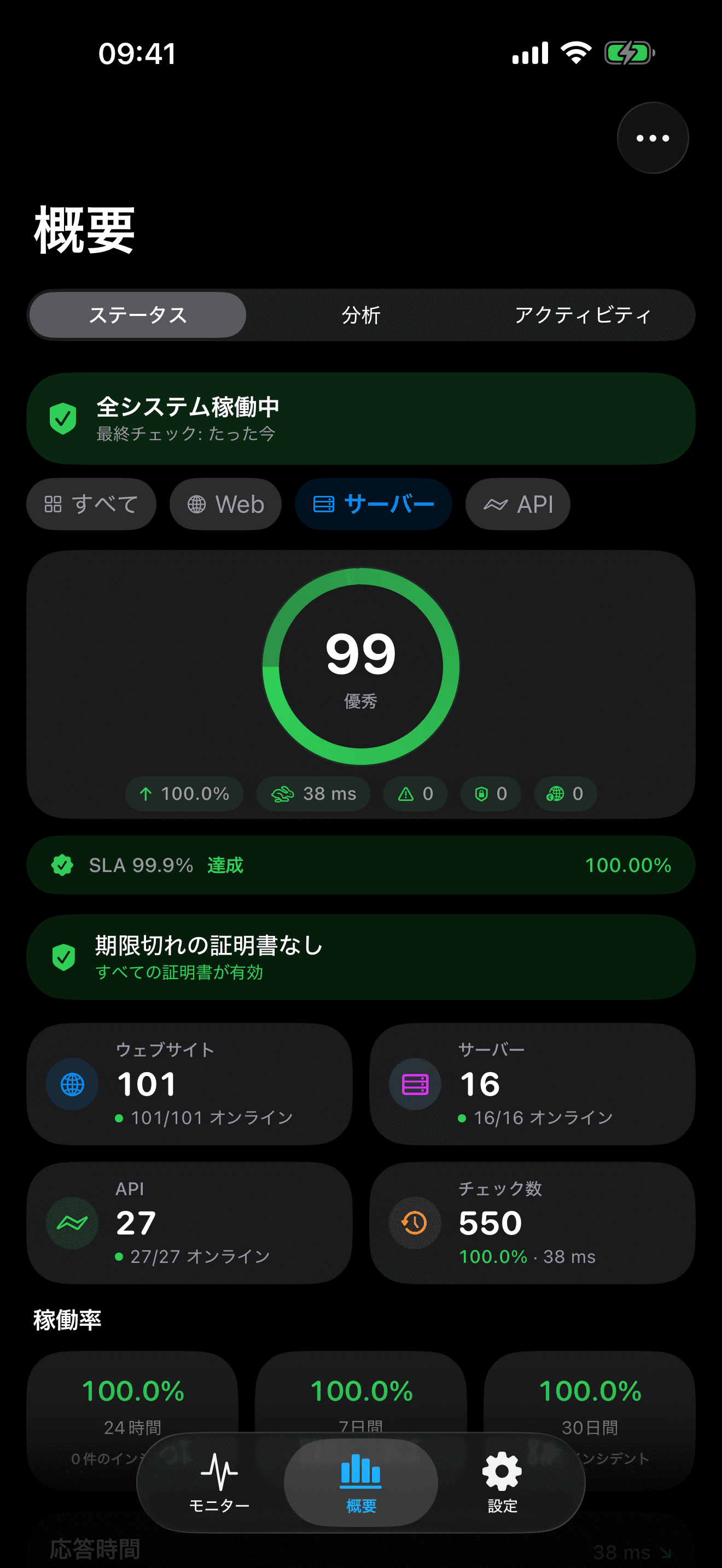The height and width of the screenshot is (1568, 722).
Task: Tap the 期限切れの証明書なし card
Action: click(x=361, y=956)
